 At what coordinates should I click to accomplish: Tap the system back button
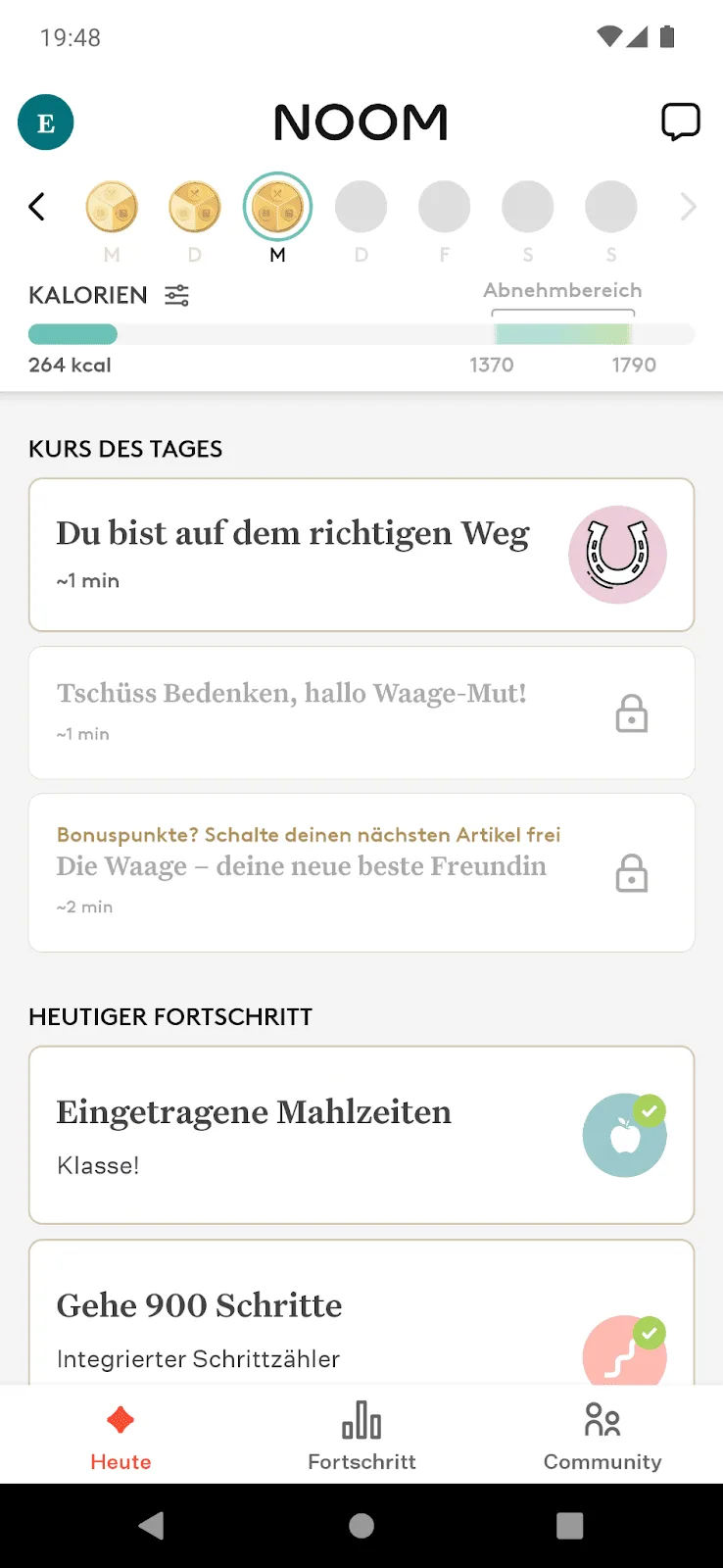click(x=151, y=1526)
